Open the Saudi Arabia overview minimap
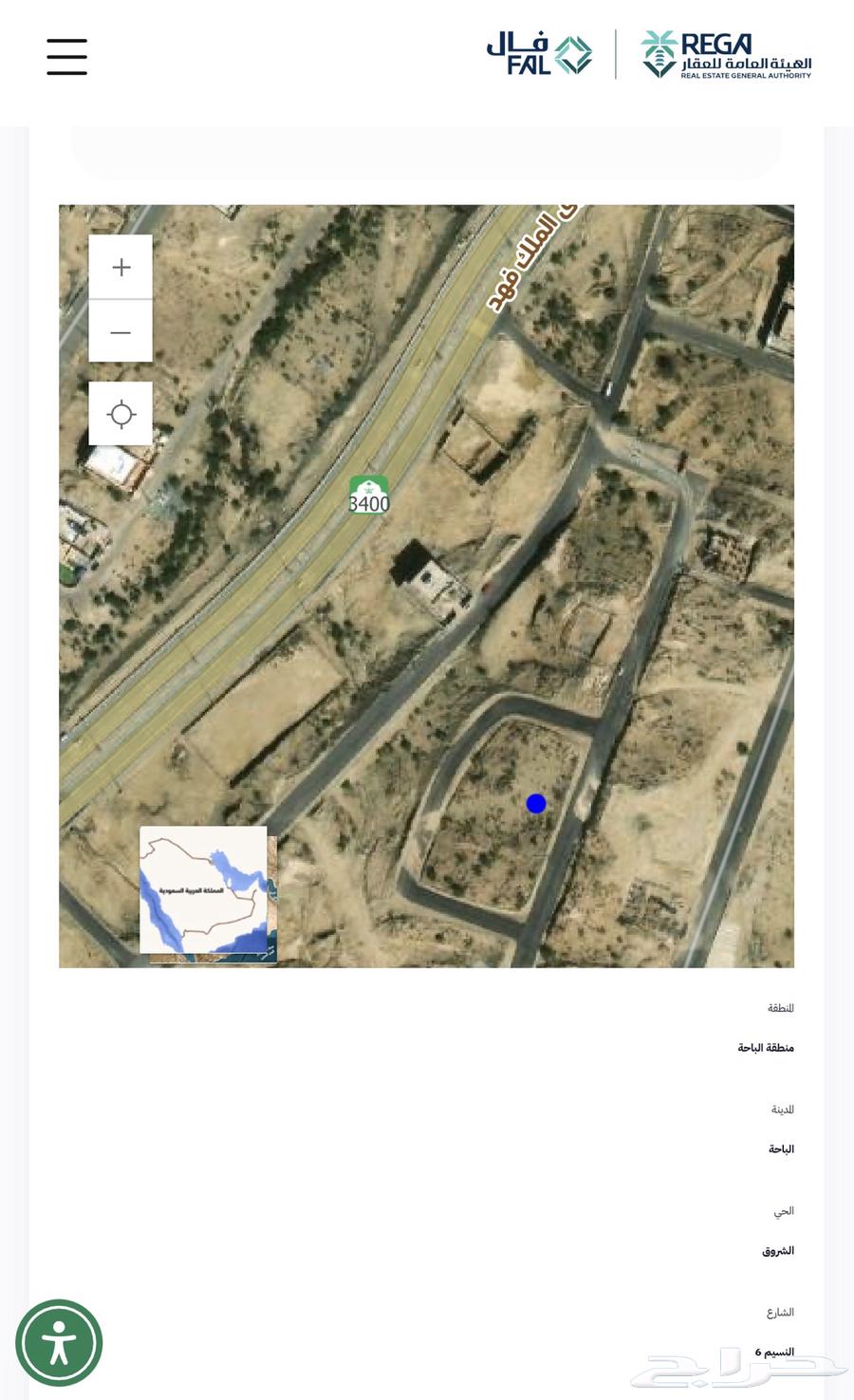Viewport: 854px width, 1400px height. (x=204, y=889)
